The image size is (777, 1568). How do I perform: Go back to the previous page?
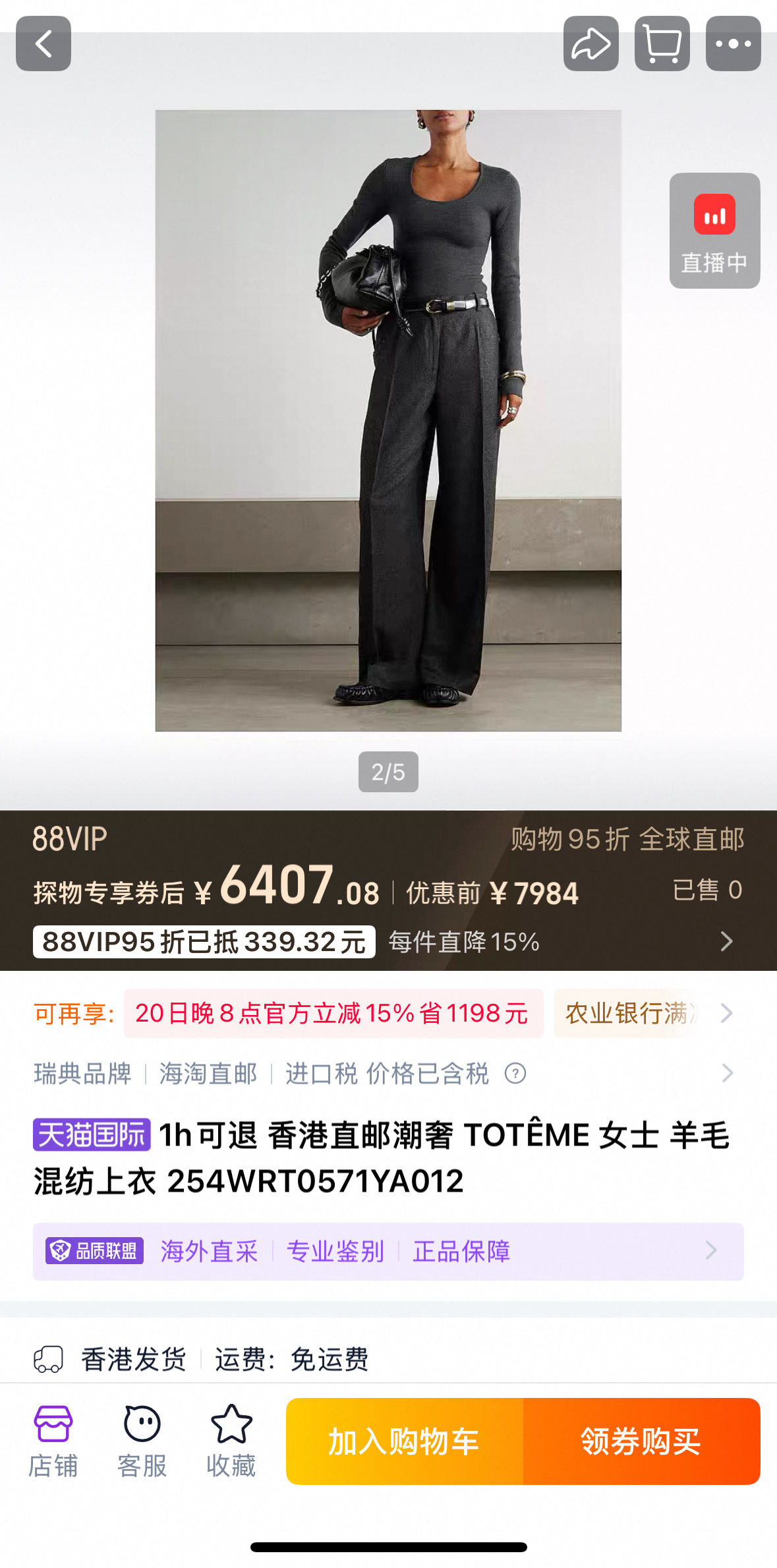pyautogui.click(x=43, y=44)
